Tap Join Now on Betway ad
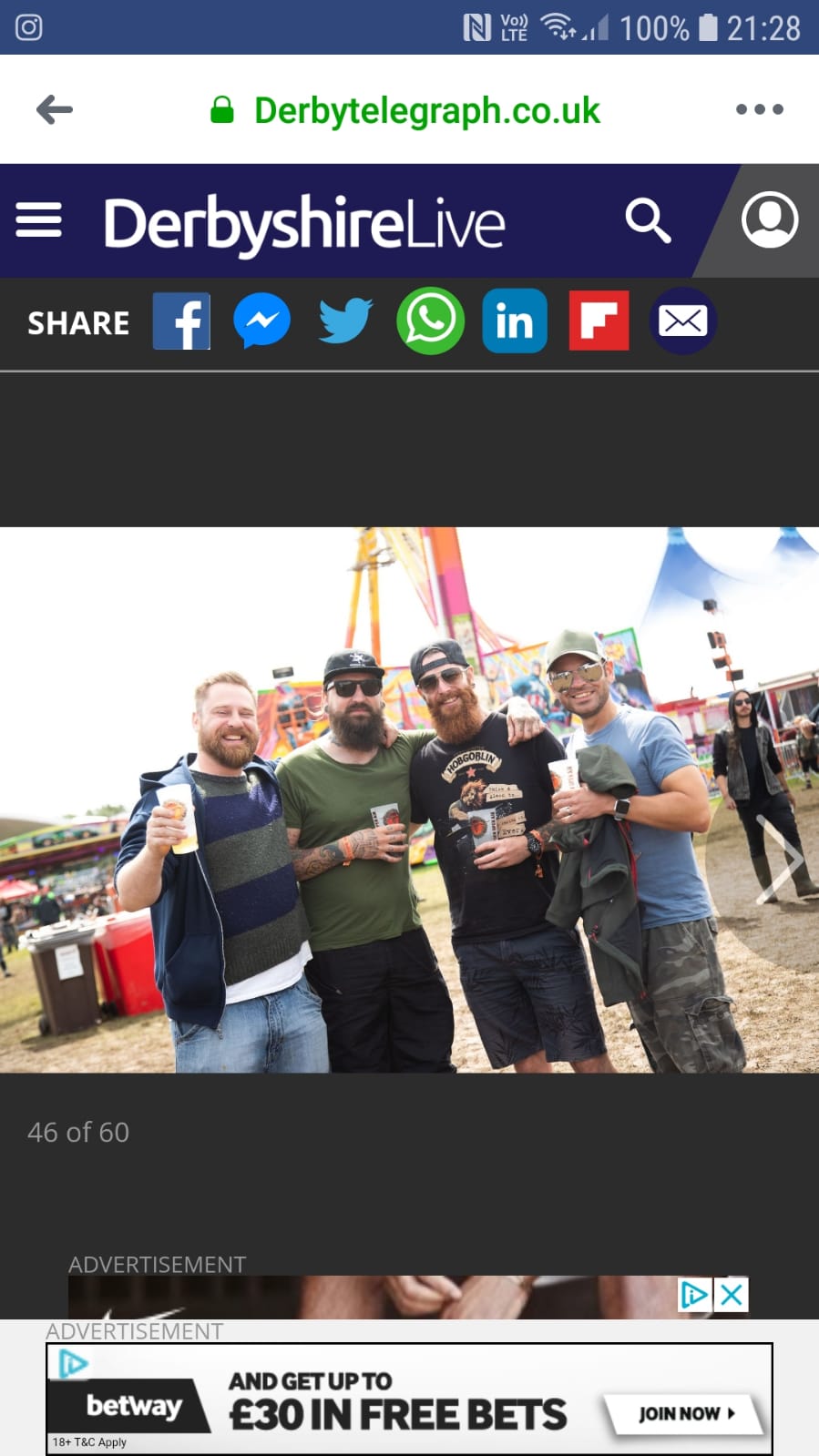Viewport: 819px width, 1456px height. point(685,1413)
